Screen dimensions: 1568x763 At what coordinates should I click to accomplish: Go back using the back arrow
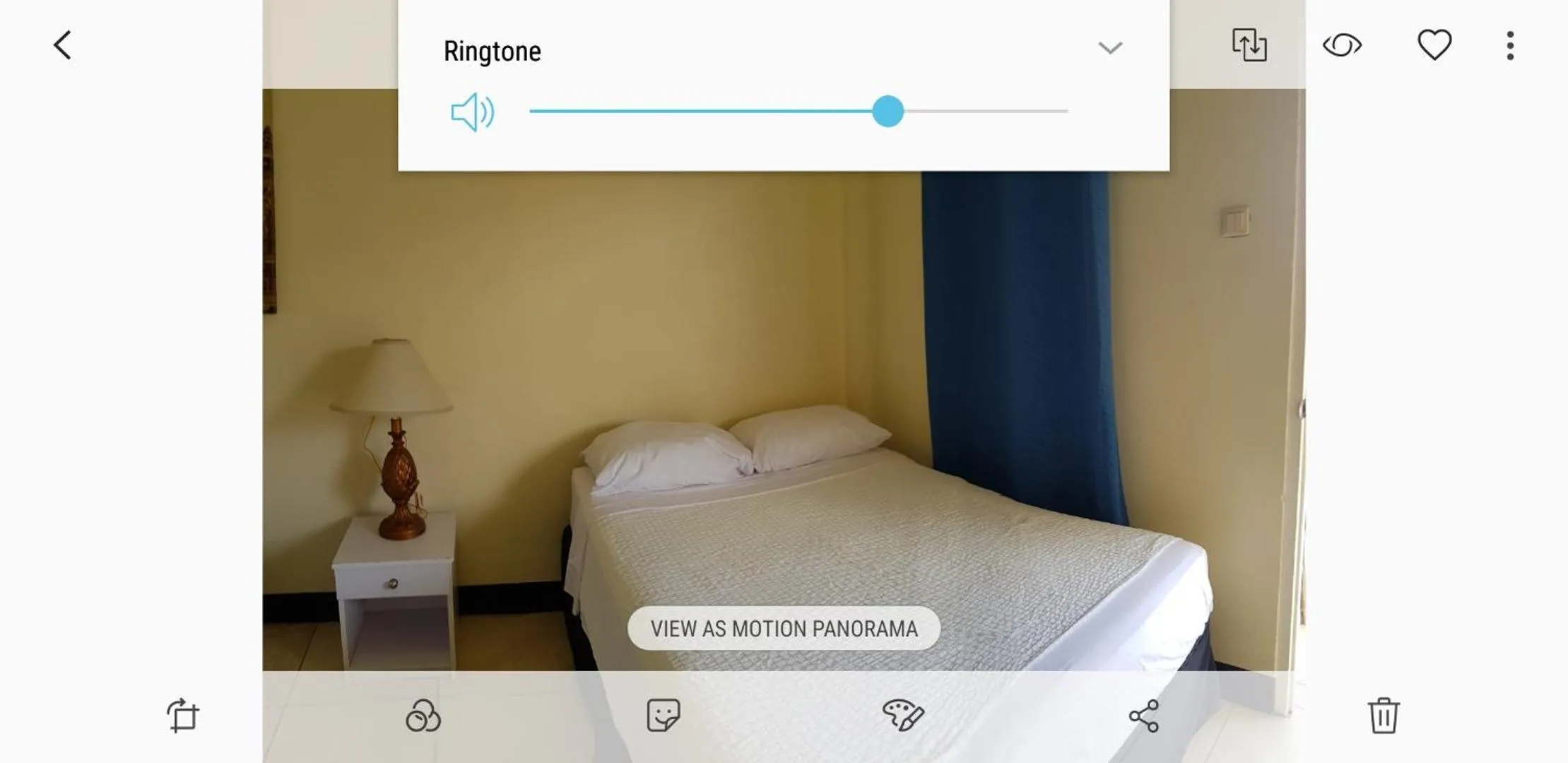point(63,46)
